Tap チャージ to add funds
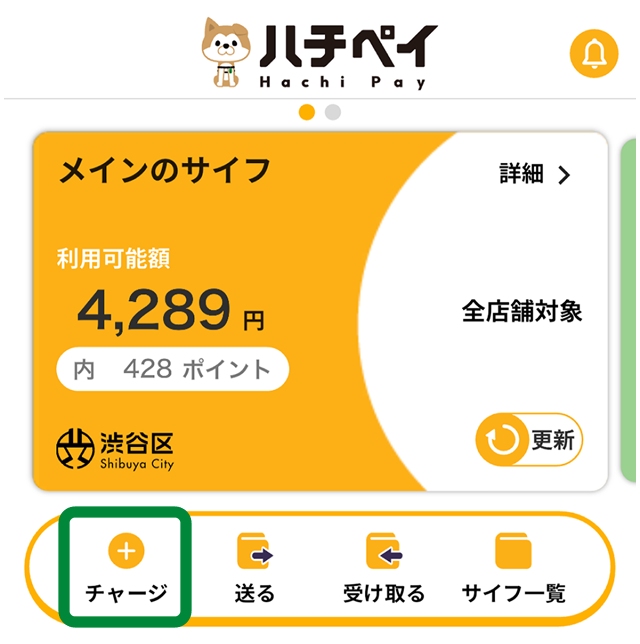 click(125, 566)
